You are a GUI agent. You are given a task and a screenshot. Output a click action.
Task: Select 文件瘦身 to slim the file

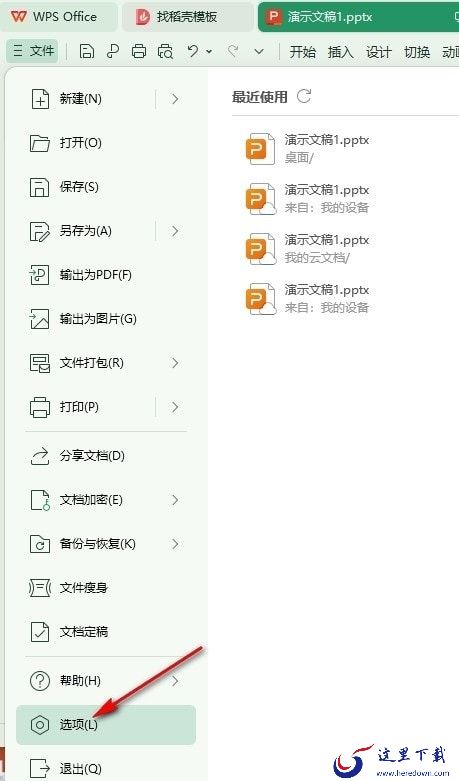(106, 588)
